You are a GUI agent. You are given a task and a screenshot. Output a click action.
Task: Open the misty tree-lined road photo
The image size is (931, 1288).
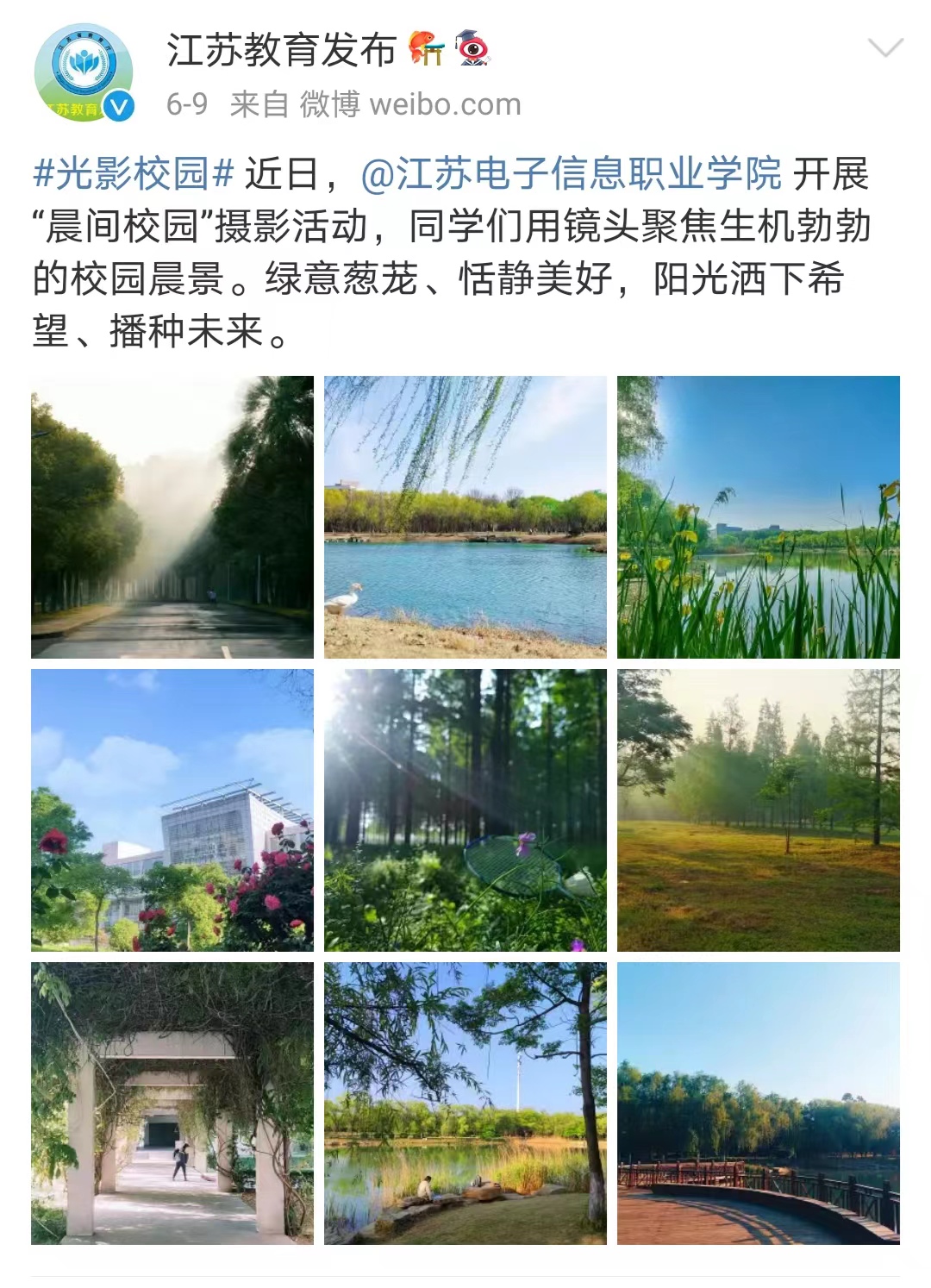tap(172, 517)
